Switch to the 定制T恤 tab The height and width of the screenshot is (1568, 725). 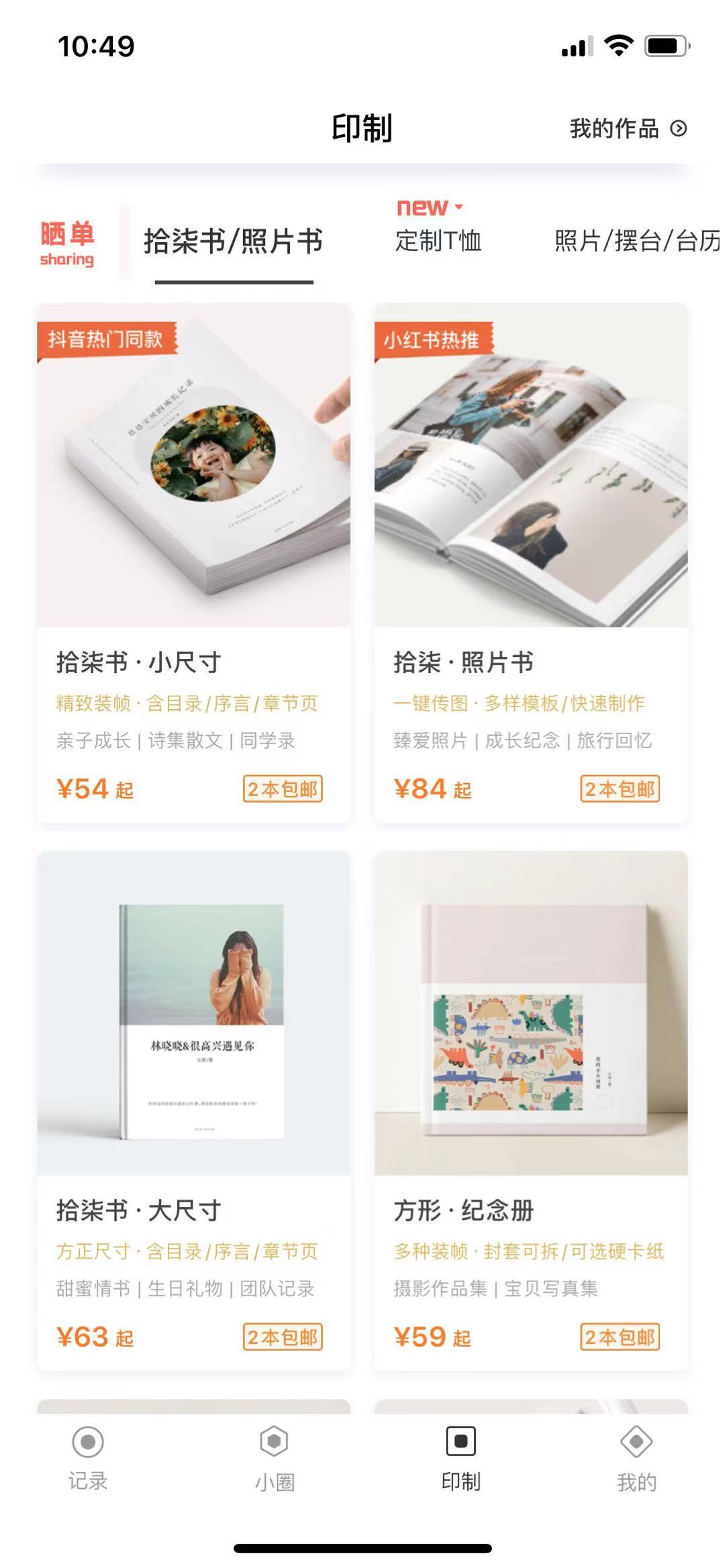438,240
